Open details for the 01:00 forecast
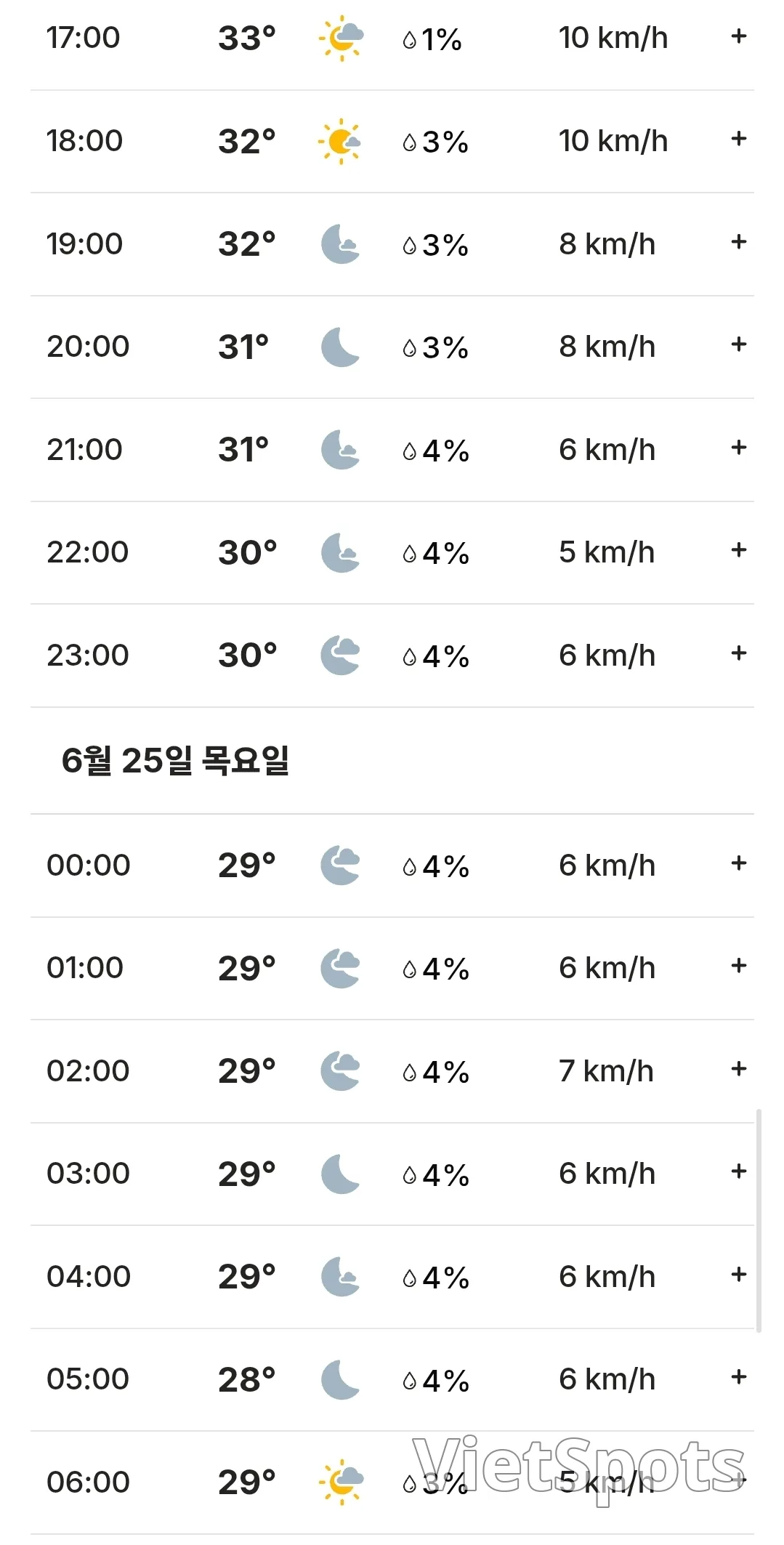Image resolution: width=784 pixels, height=1545 pixels. (738, 966)
